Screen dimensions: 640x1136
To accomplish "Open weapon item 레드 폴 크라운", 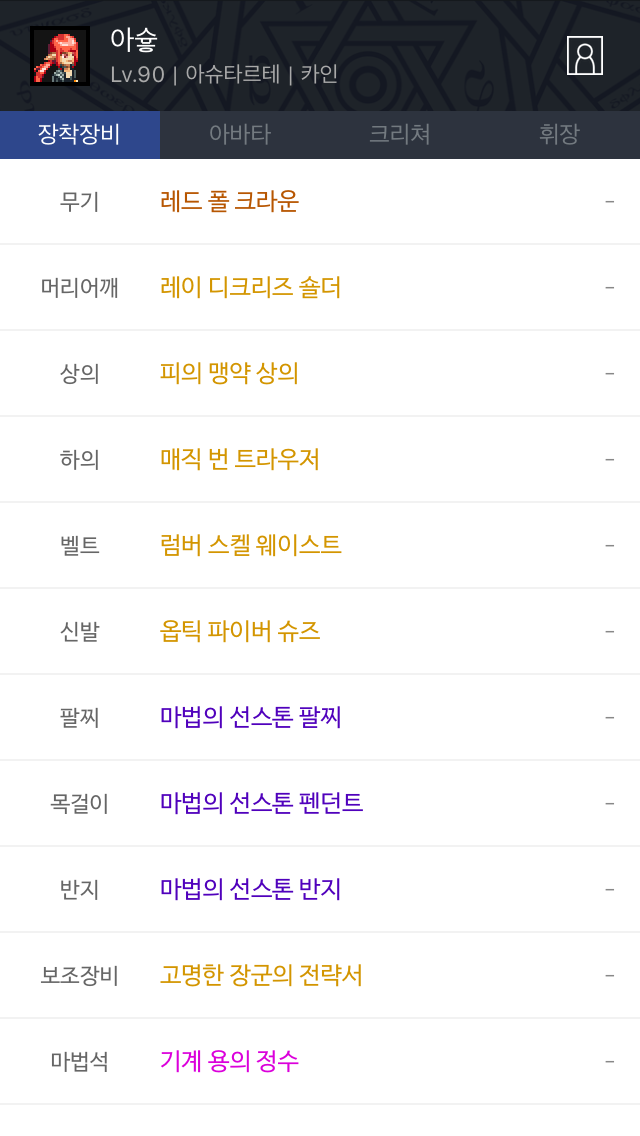I will pos(230,202).
